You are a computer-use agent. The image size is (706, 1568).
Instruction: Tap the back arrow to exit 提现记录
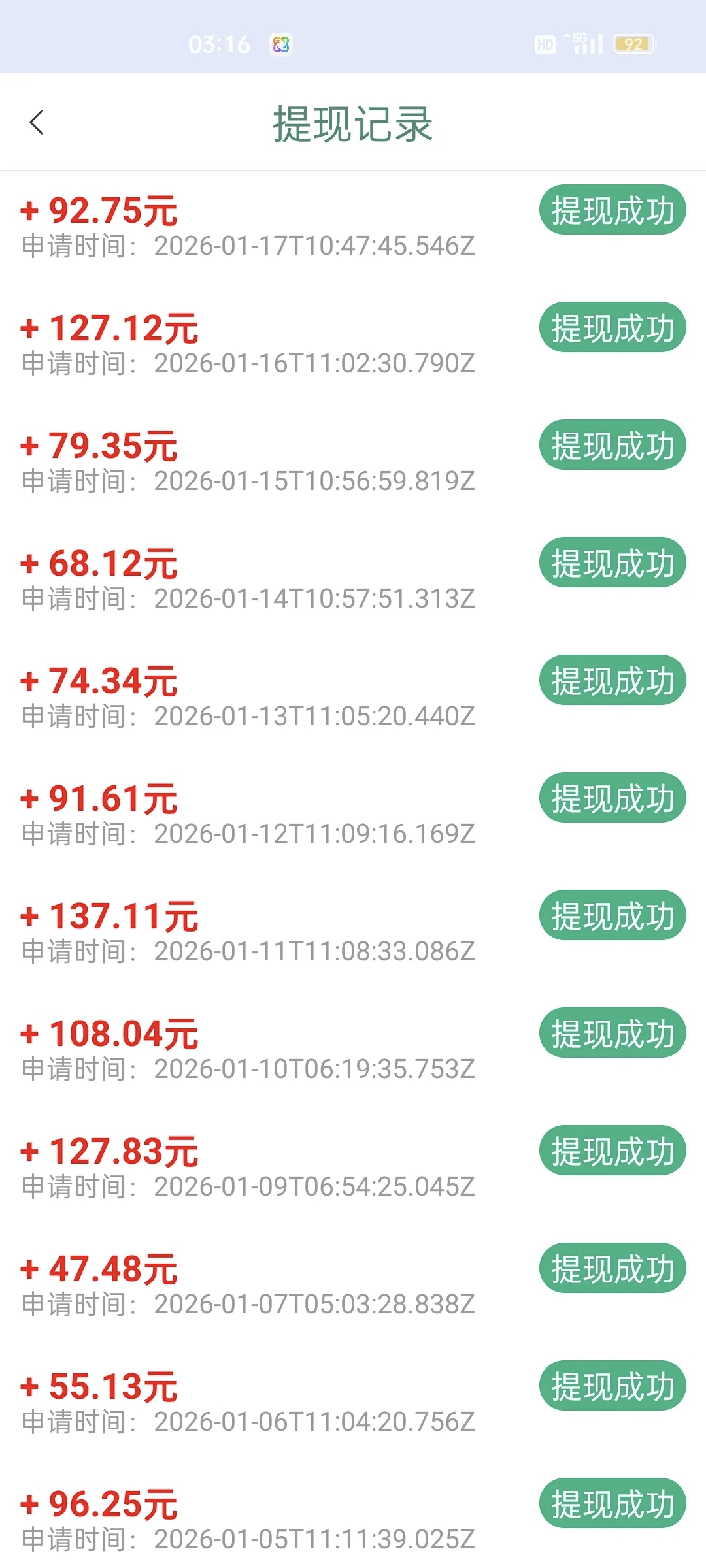pyautogui.click(x=37, y=123)
